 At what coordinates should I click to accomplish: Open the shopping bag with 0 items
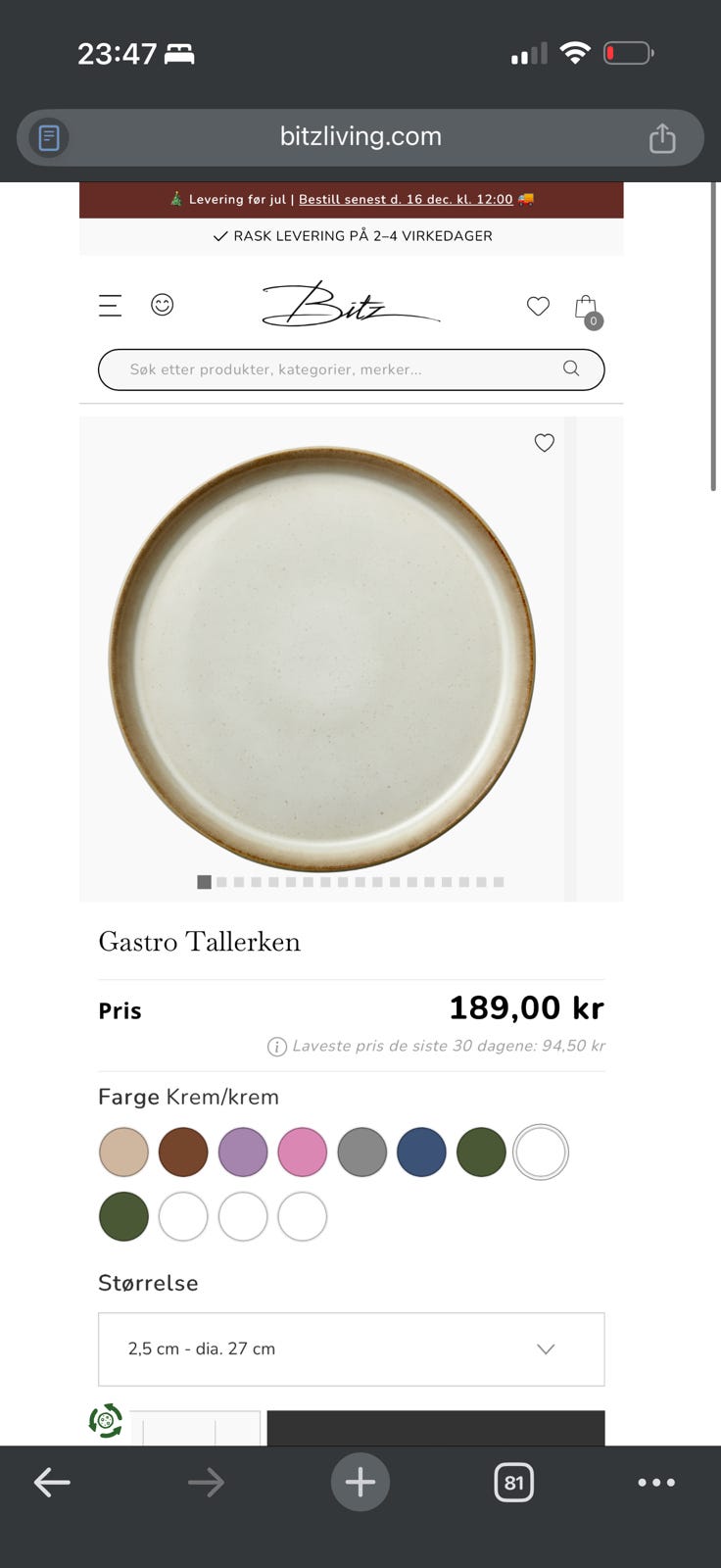(585, 306)
